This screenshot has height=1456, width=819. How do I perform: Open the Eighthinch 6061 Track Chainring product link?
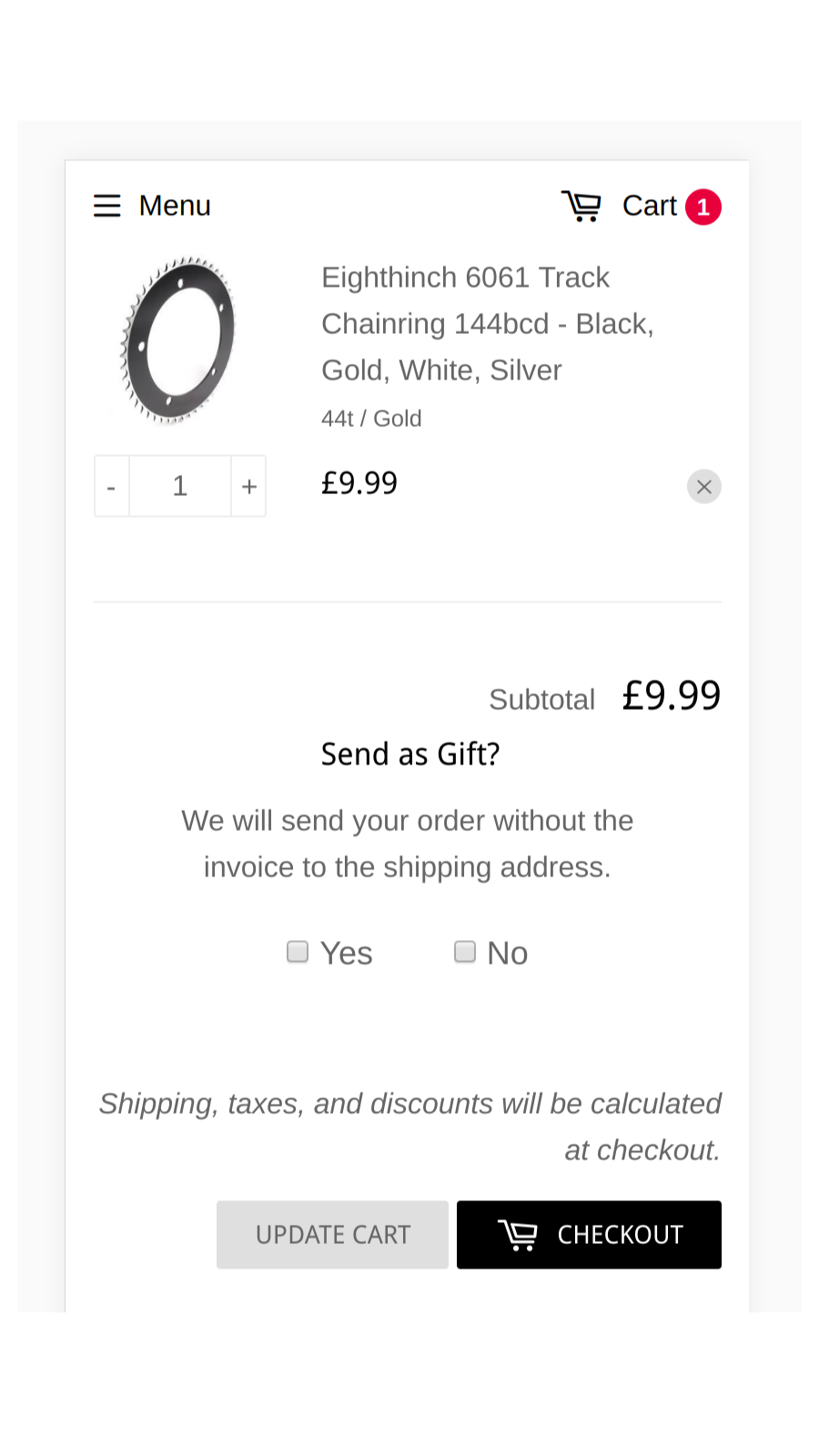[x=488, y=323]
